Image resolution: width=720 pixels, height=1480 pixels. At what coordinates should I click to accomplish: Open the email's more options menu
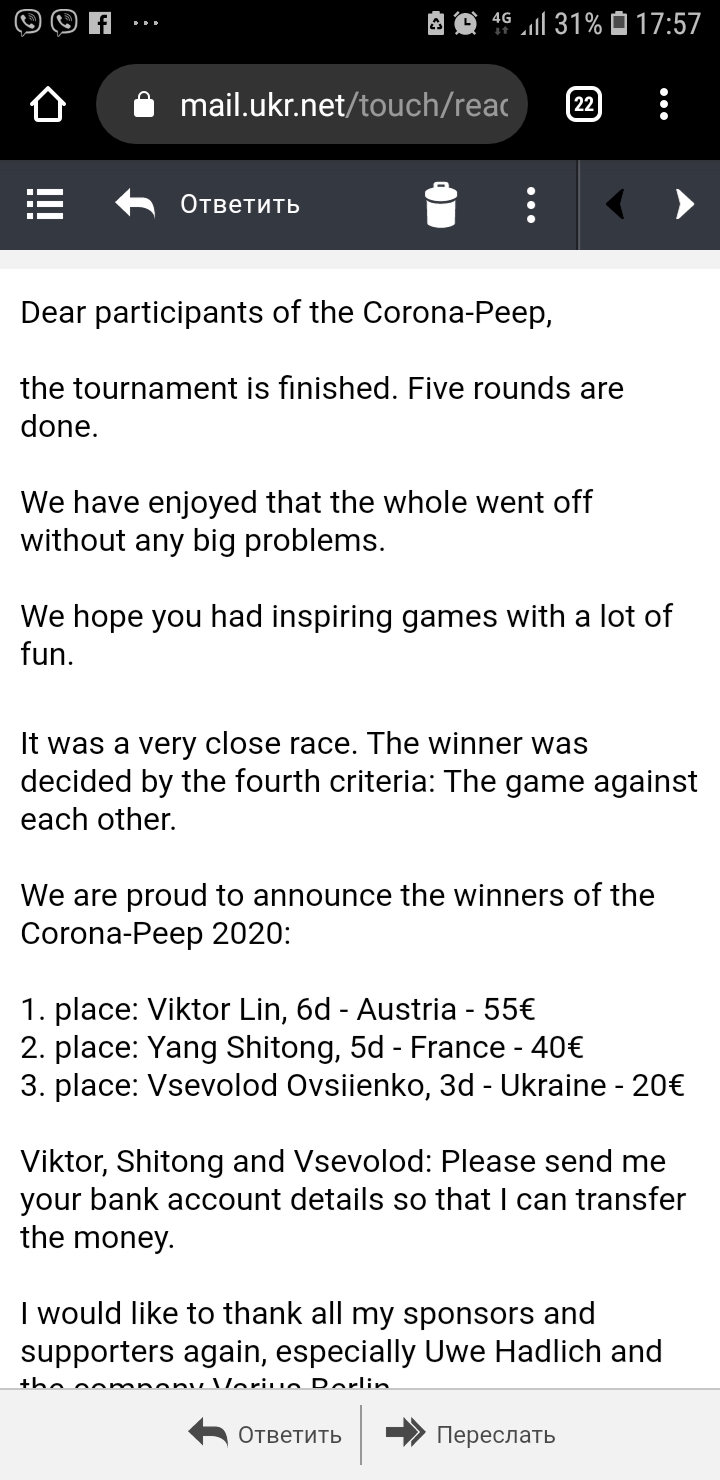pyautogui.click(x=531, y=205)
